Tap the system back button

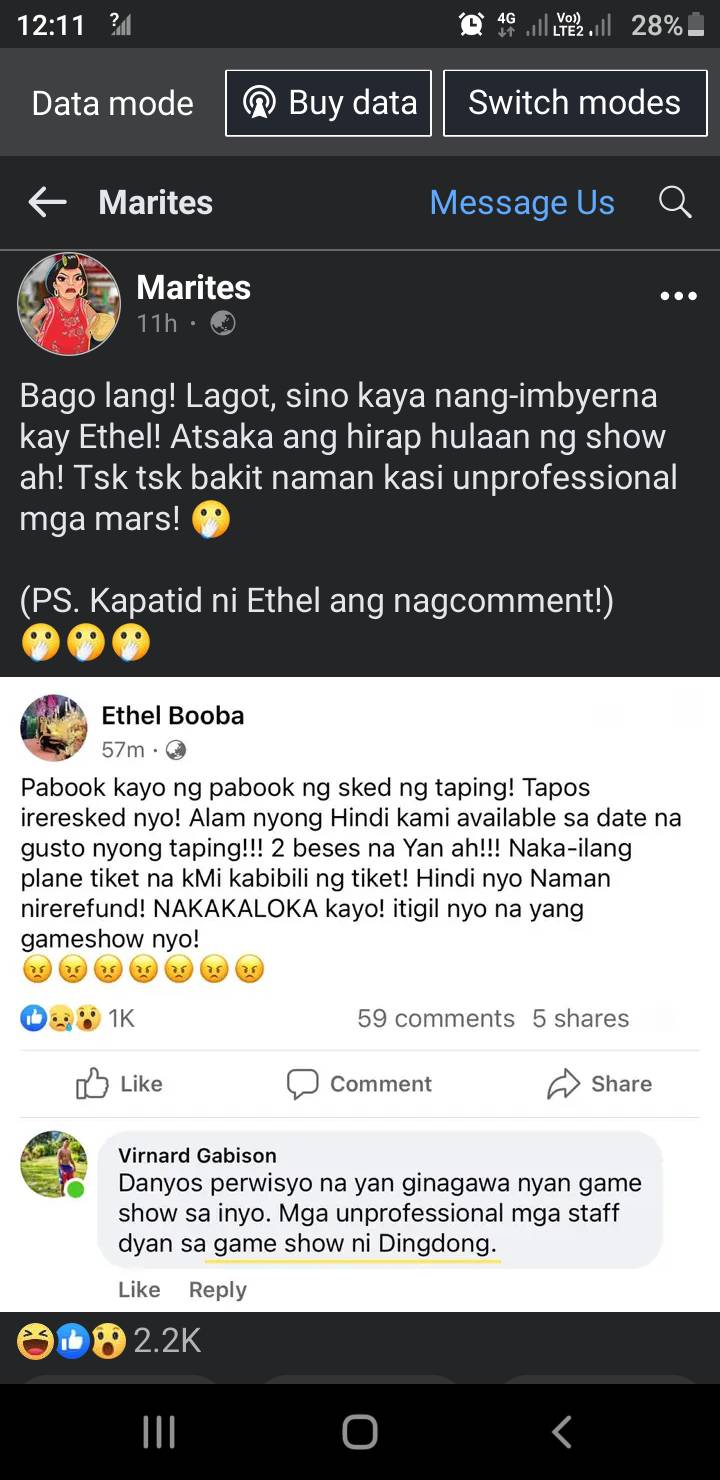562,1432
